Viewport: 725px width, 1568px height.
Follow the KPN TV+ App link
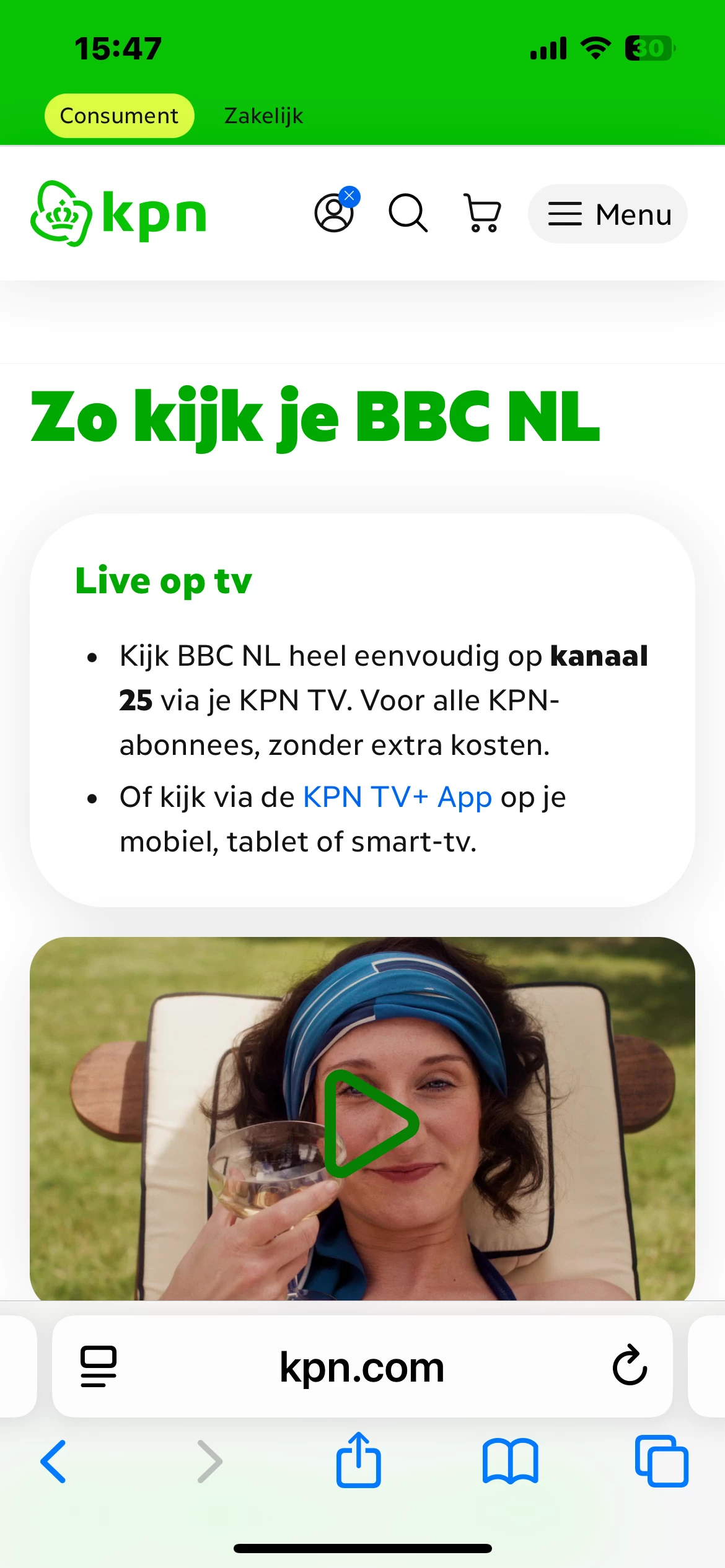(397, 797)
